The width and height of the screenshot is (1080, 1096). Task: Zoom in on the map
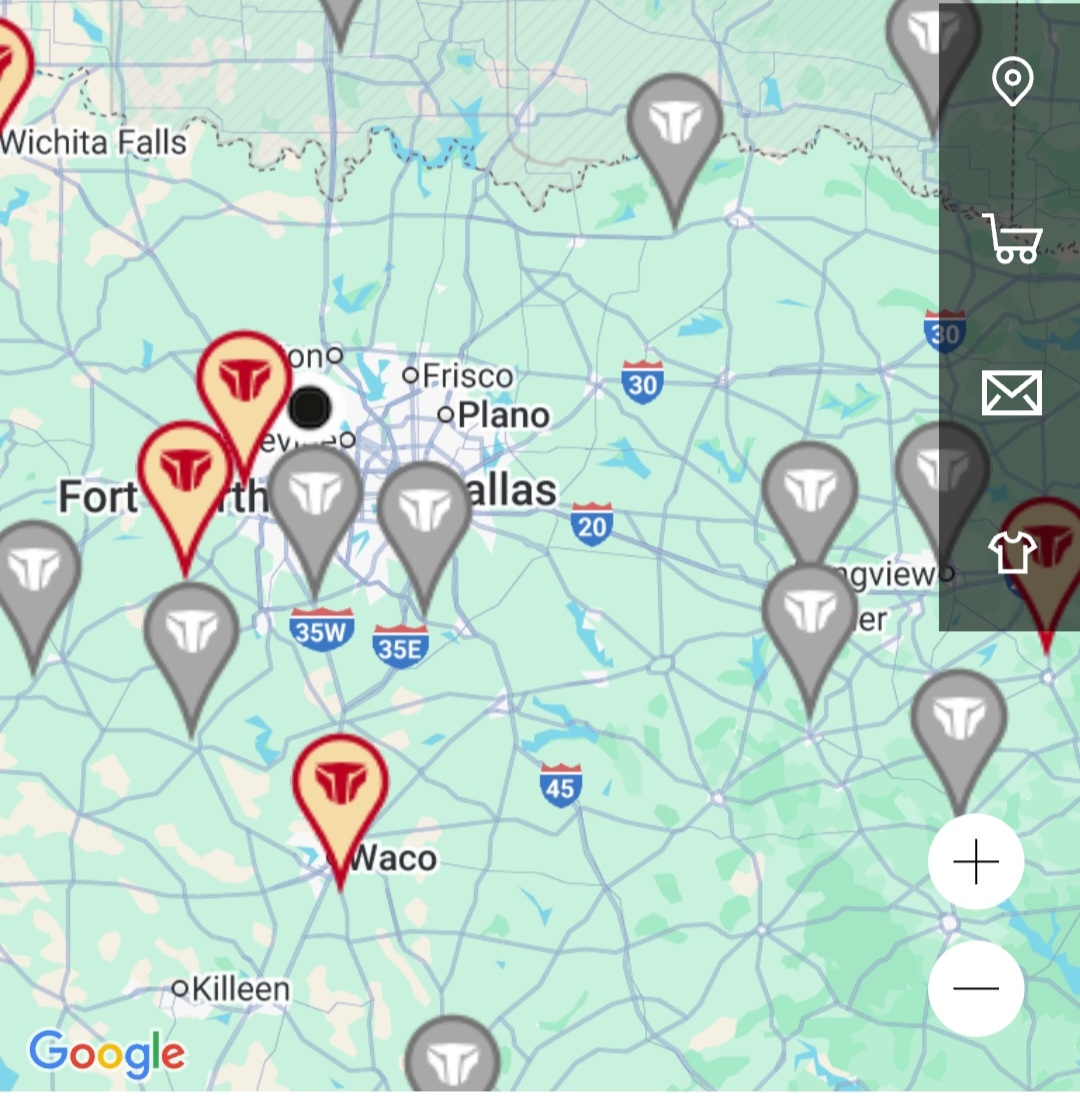974,861
